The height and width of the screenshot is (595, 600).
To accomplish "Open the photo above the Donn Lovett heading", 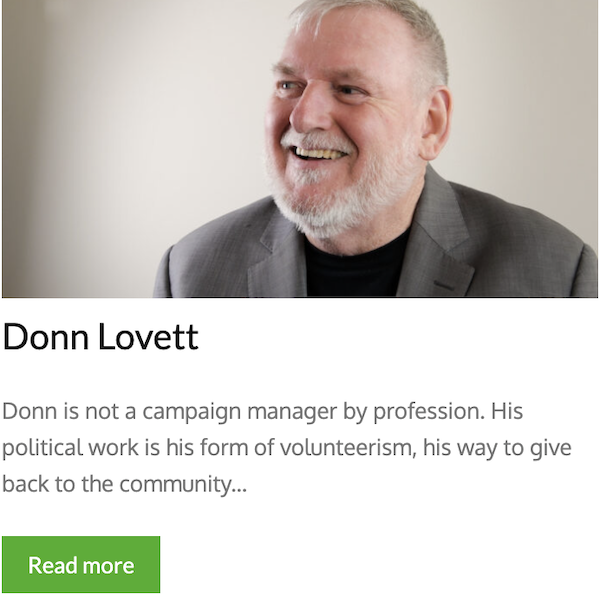I will pos(300,148).
